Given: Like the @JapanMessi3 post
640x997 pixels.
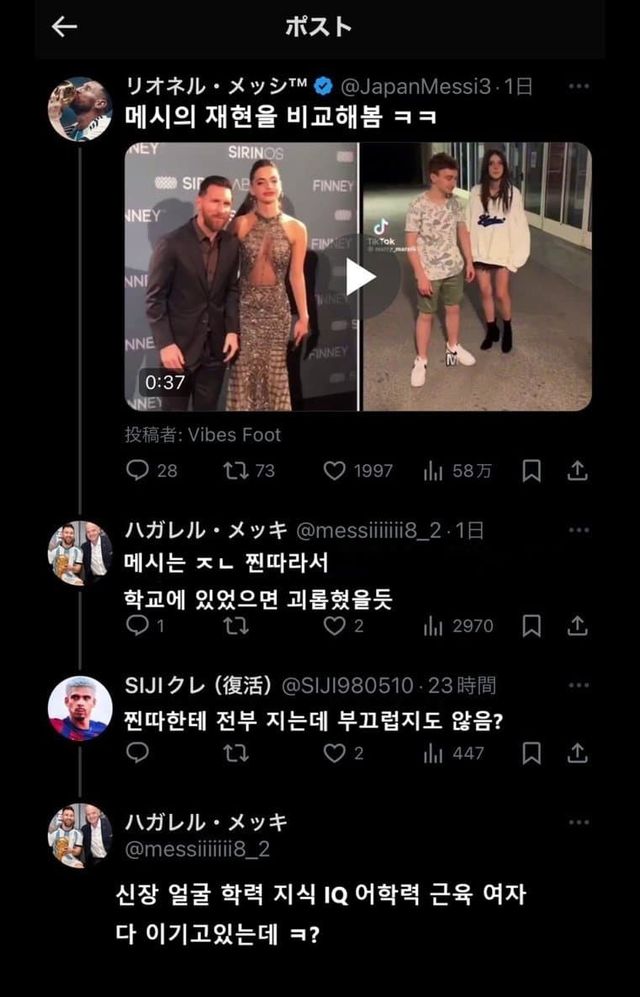Looking at the screenshot, I should [x=334, y=470].
